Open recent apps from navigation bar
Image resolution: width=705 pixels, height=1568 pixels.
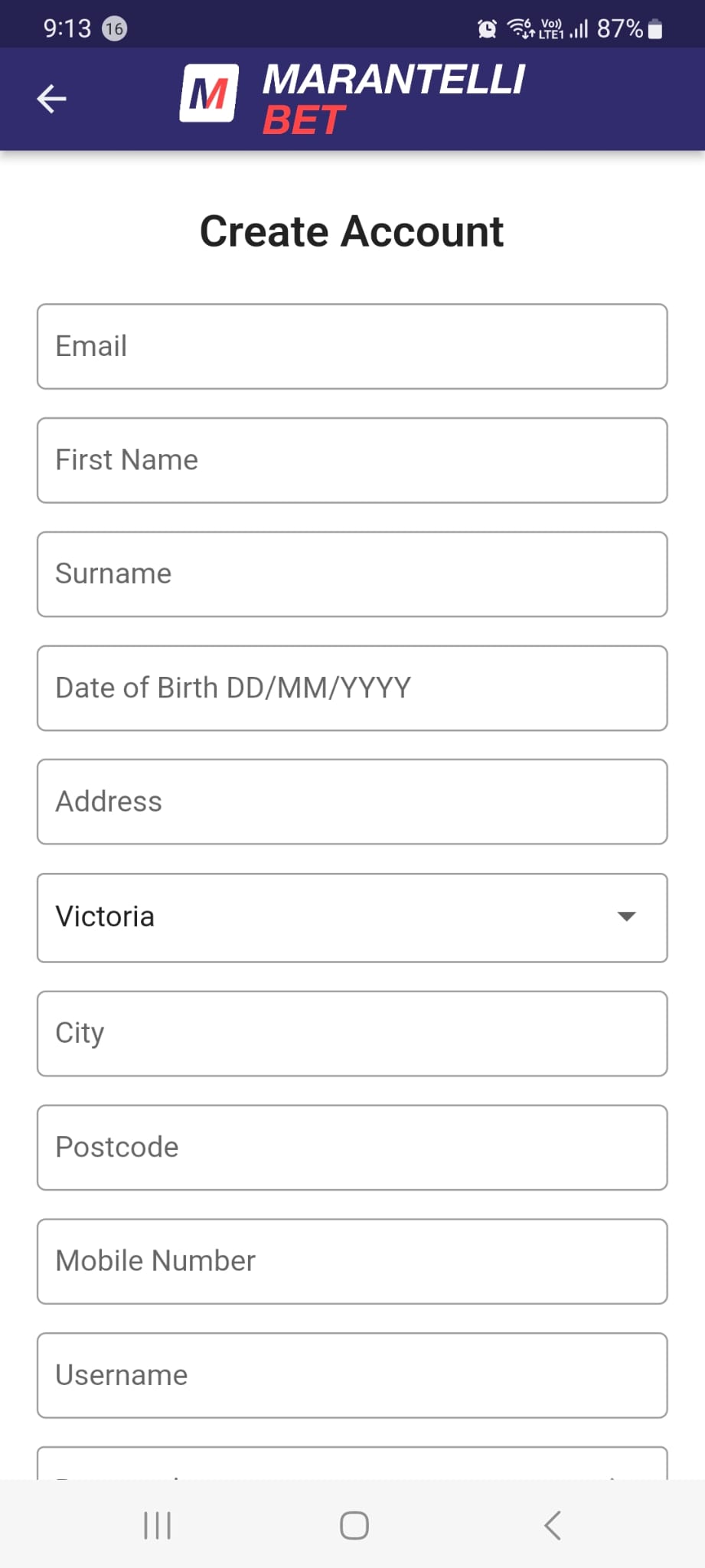[x=157, y=1525]
